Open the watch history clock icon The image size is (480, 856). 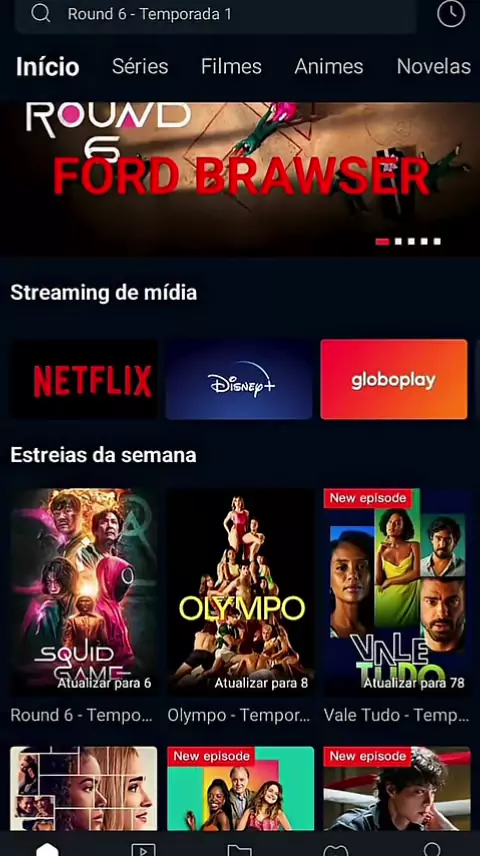[x=451, y=14]
